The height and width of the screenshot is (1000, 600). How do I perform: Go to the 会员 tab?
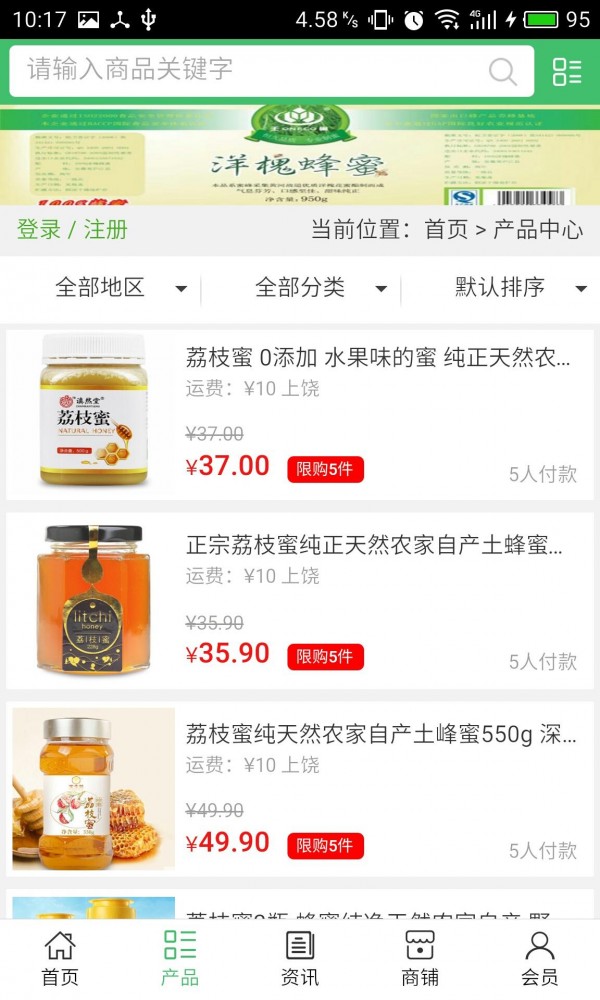540,959
